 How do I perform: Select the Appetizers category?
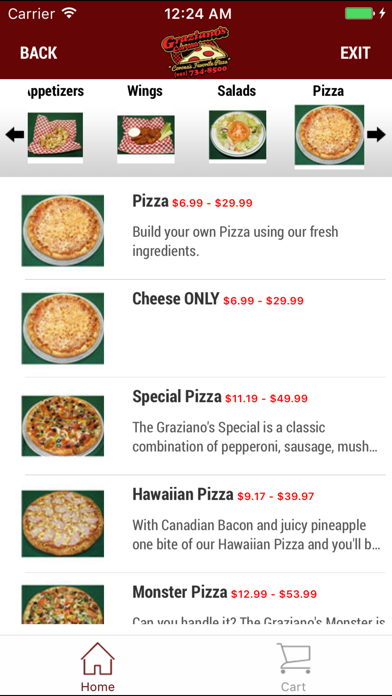click(55, 127)
